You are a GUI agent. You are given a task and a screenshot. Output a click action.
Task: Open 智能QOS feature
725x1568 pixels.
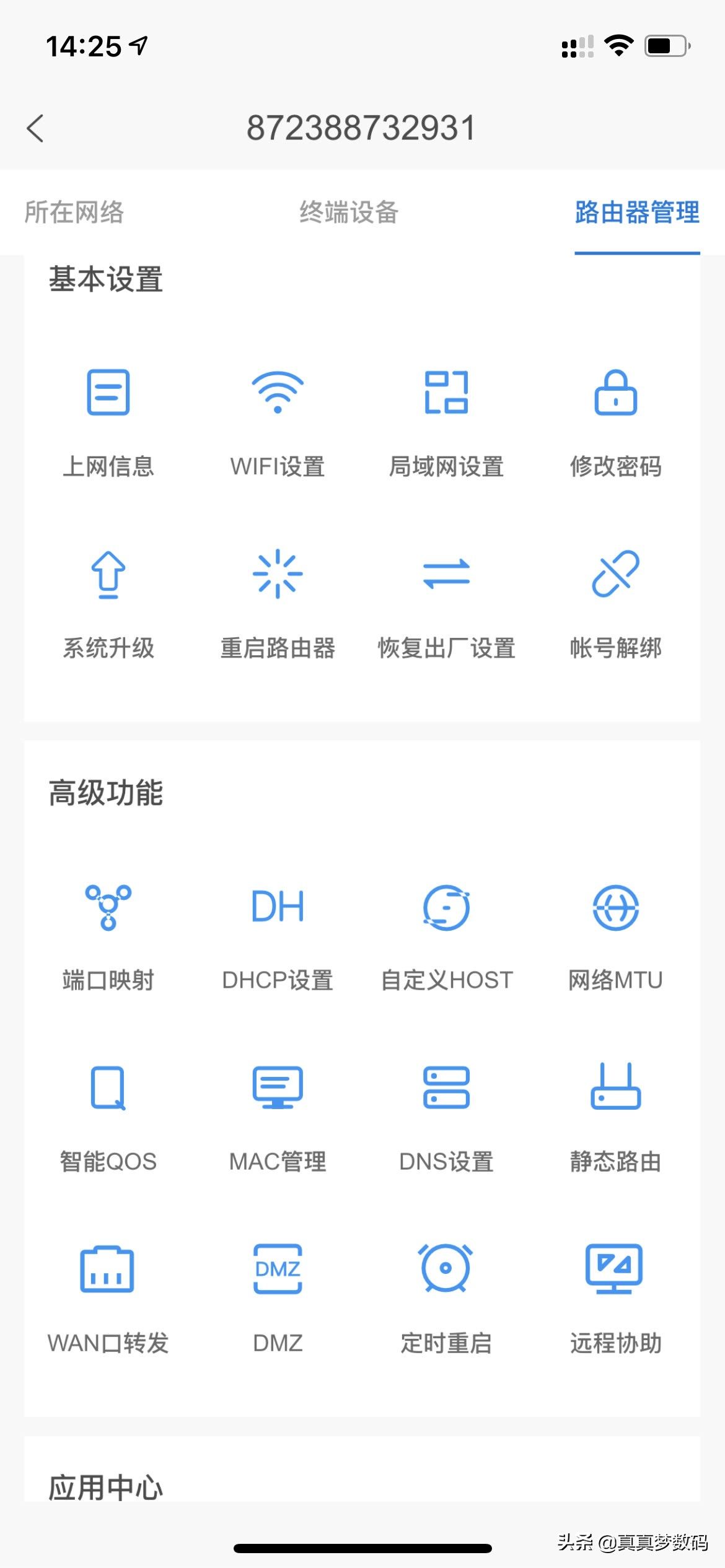pyautogui.click(x=108, y=1117)
